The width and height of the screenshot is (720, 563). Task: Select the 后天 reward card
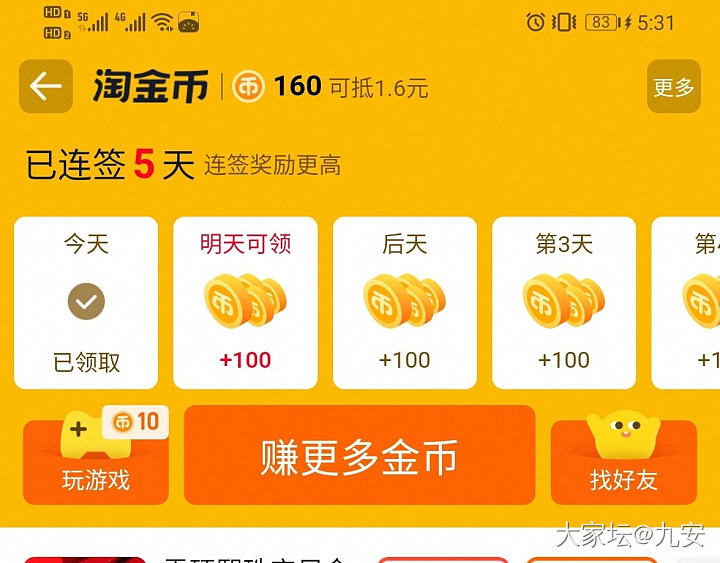pos(404,303)
